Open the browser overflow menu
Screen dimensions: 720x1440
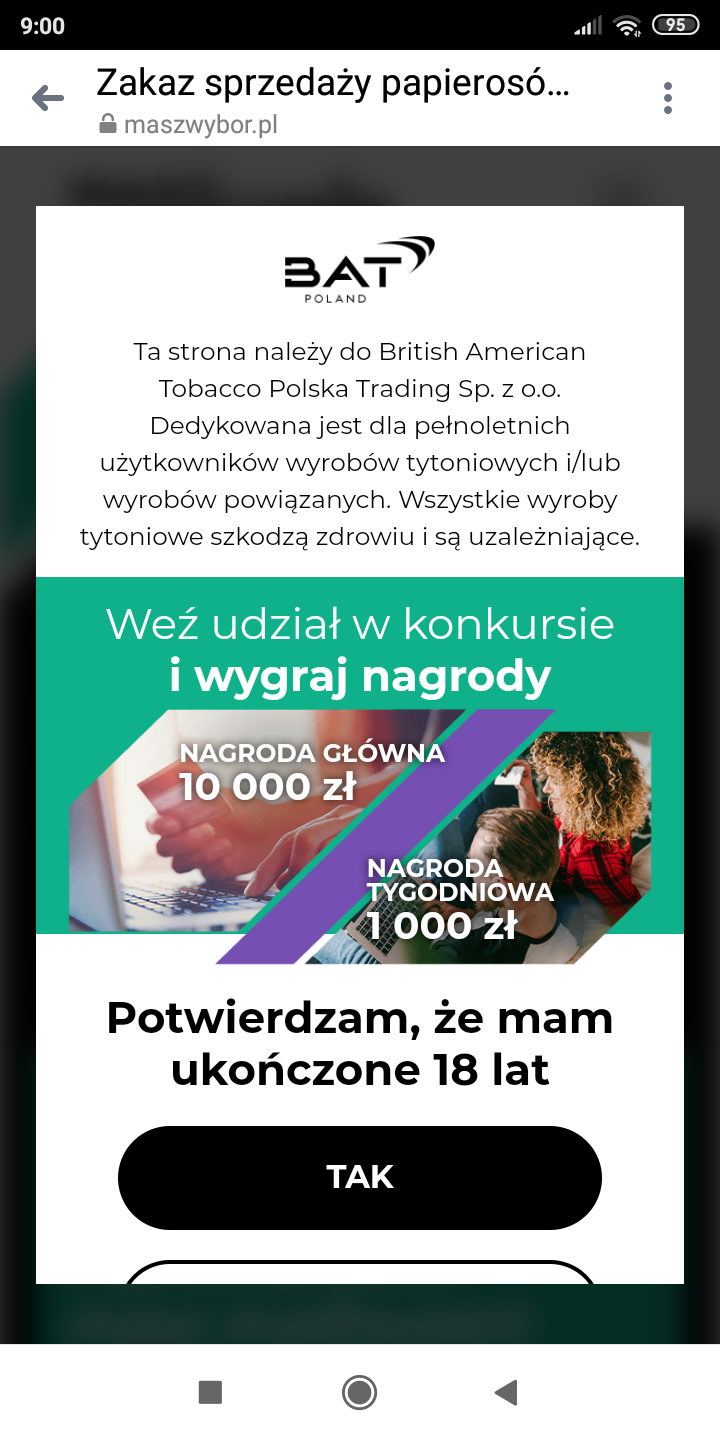tap(668, 98)
